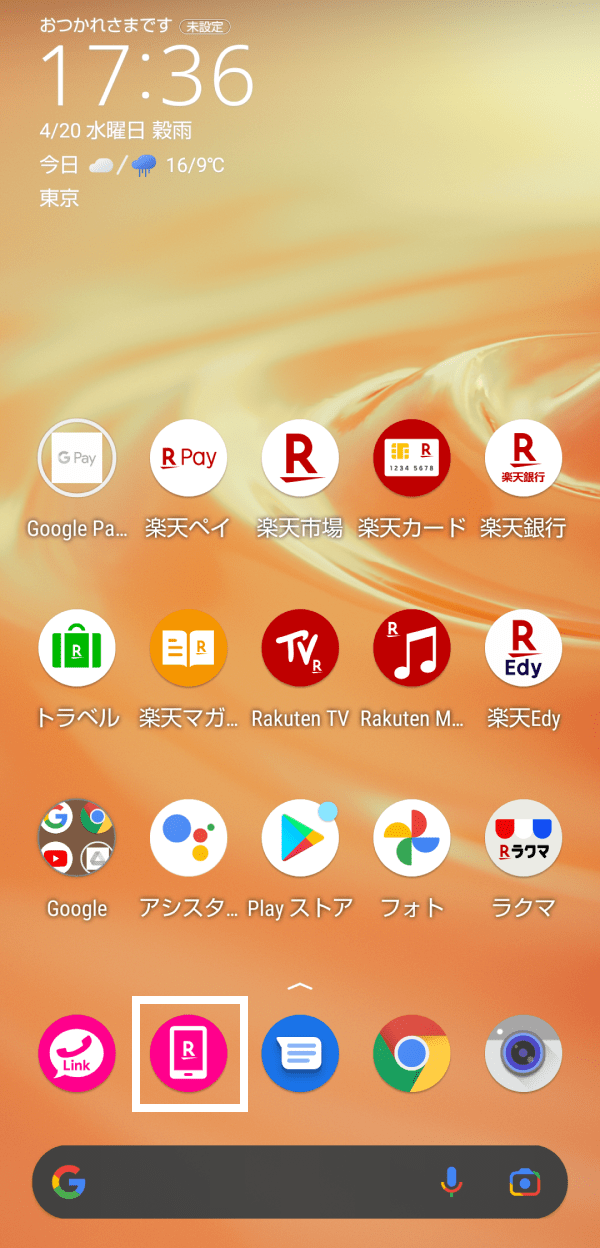The height and width of the screenshot is (1248, 600).
Task: Launch the Chrome browser
Action: pyautogui.click(x=412, y=1053)
